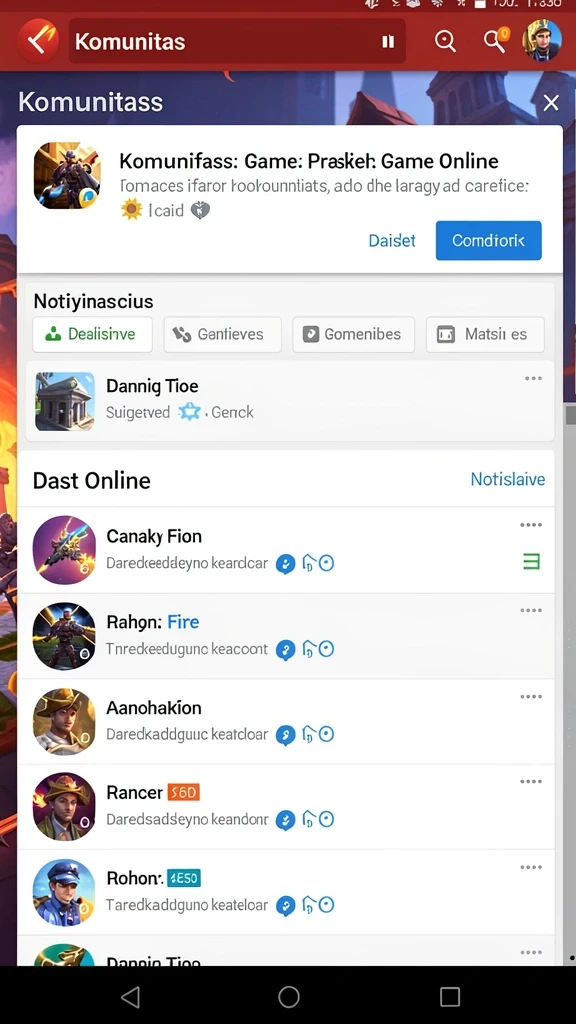Open the profile avatar in the top bar
Image resolution: width=576 pixels, height=1024 pixels.
coord(541,40)
